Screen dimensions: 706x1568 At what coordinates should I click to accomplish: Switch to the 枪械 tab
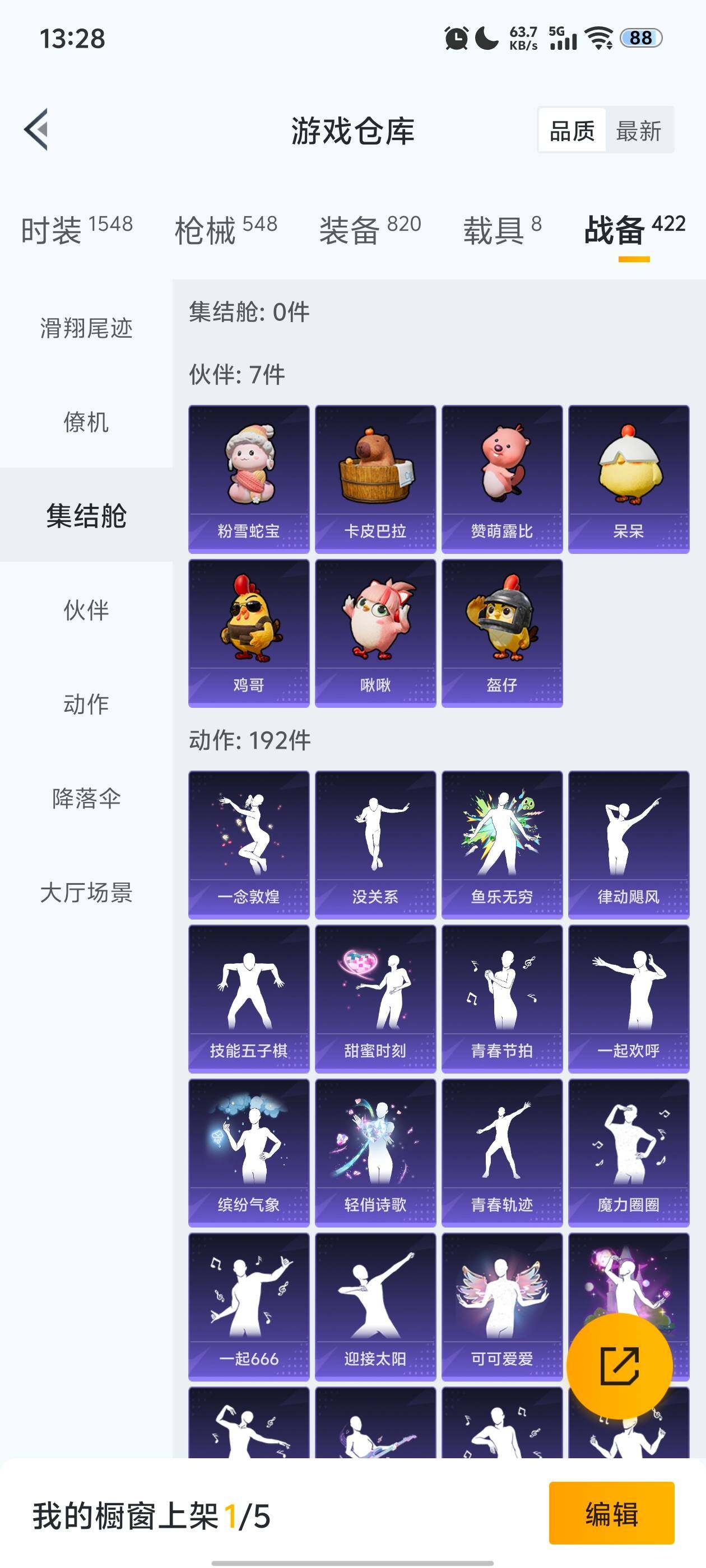tap(208, 225)
